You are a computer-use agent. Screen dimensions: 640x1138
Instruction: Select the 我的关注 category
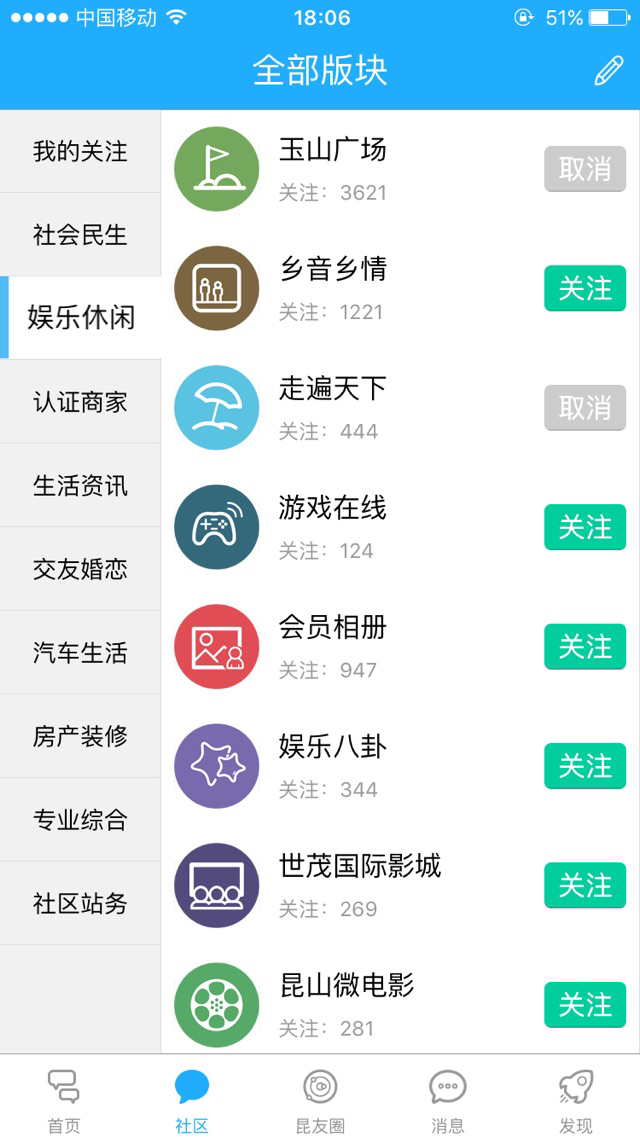pyautogui.click(x=80, y=151)
